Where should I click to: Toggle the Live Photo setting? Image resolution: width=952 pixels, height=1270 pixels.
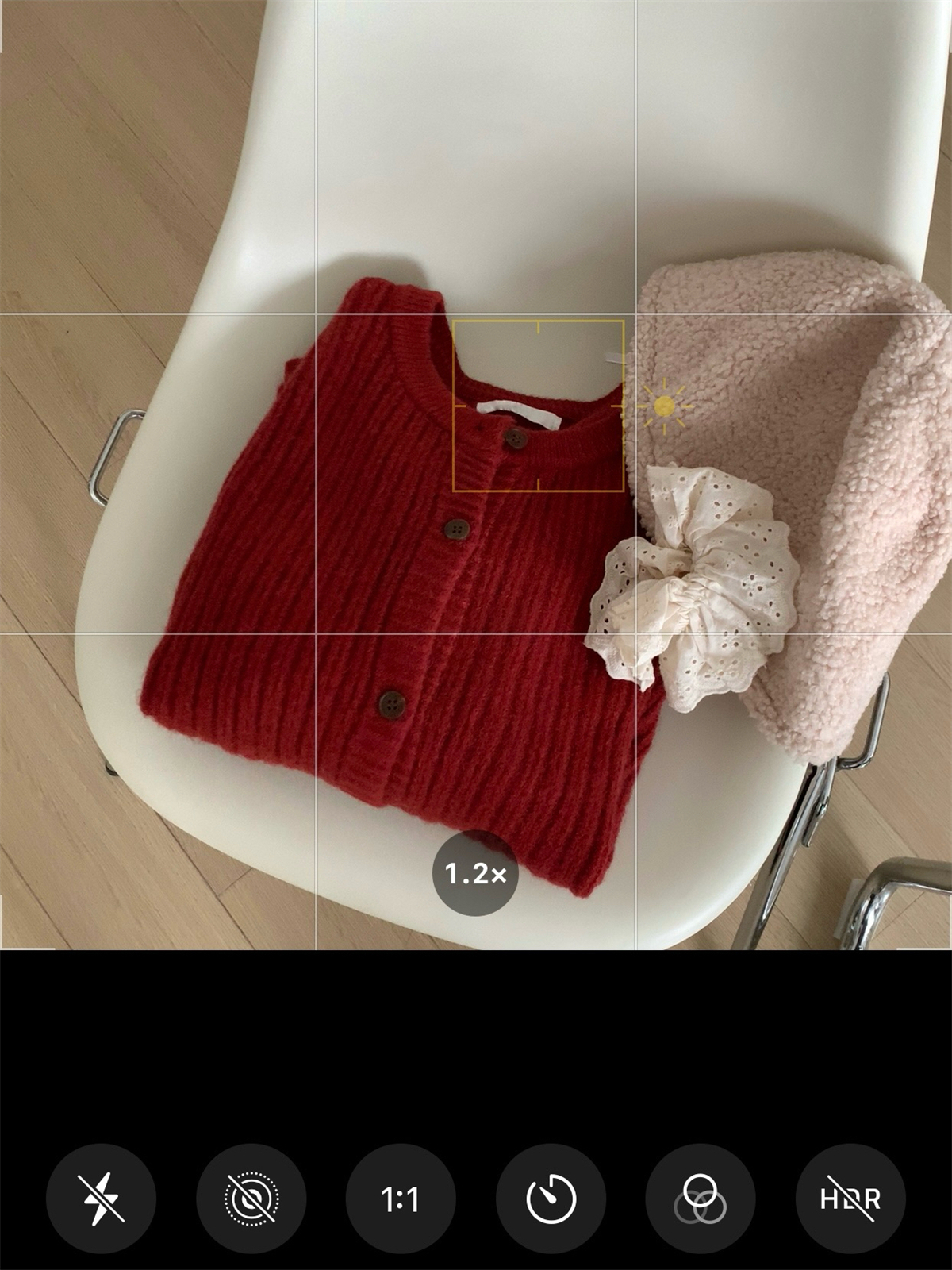click(x=251, y=1199)
